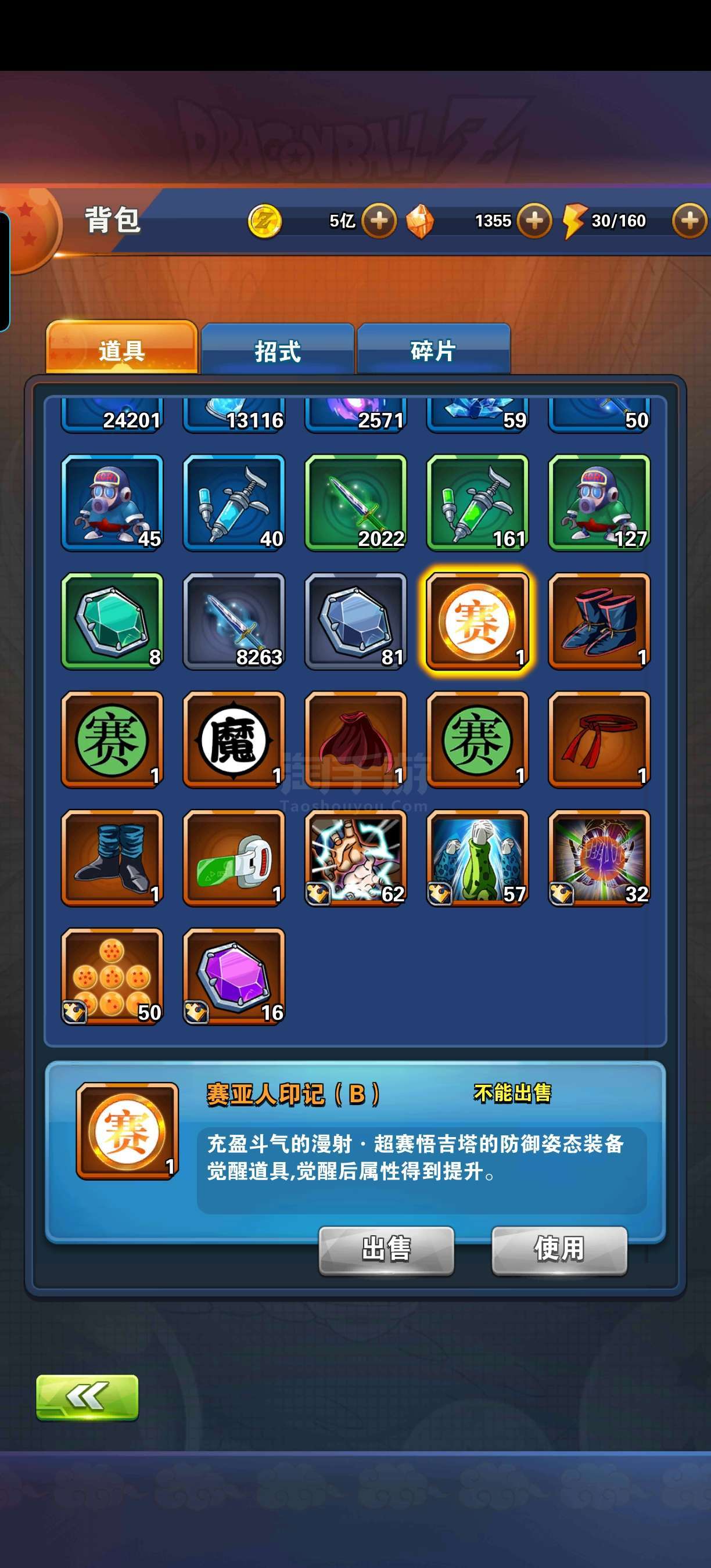Select the grey gem item with 81
Viewport: 711px width, 1568px height.
point(356,621)
